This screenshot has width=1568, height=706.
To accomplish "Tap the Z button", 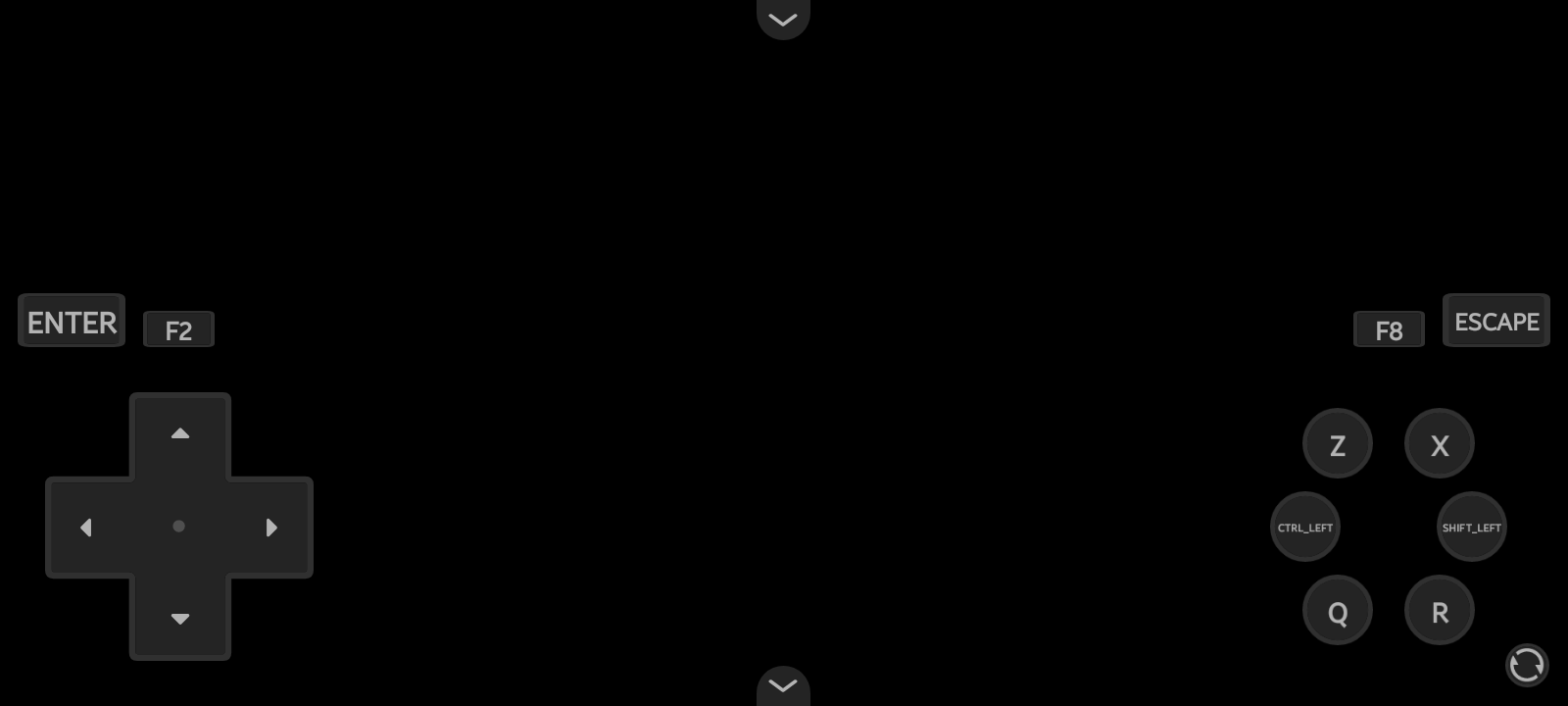I will [x=1338, y=444].
